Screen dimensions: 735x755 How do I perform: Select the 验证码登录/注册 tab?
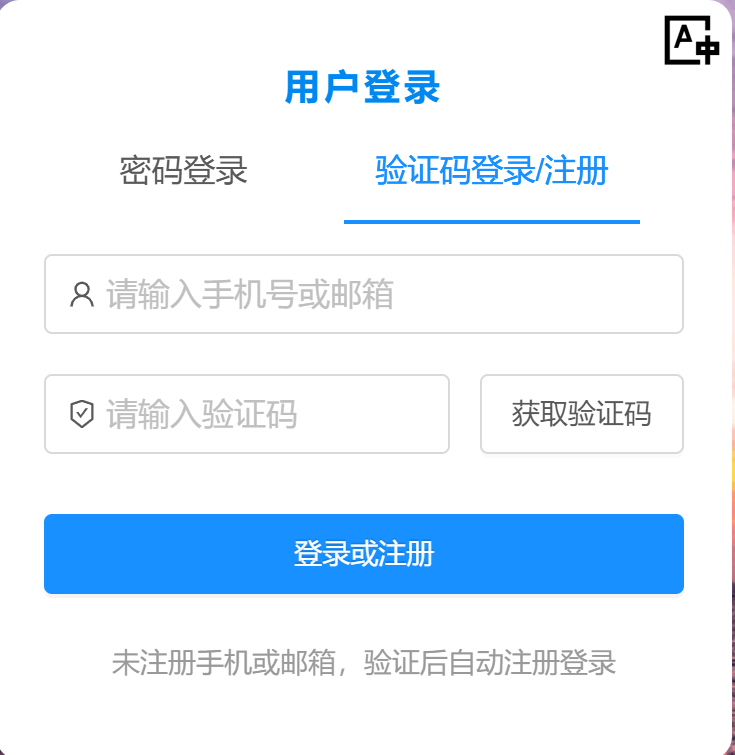491,171
